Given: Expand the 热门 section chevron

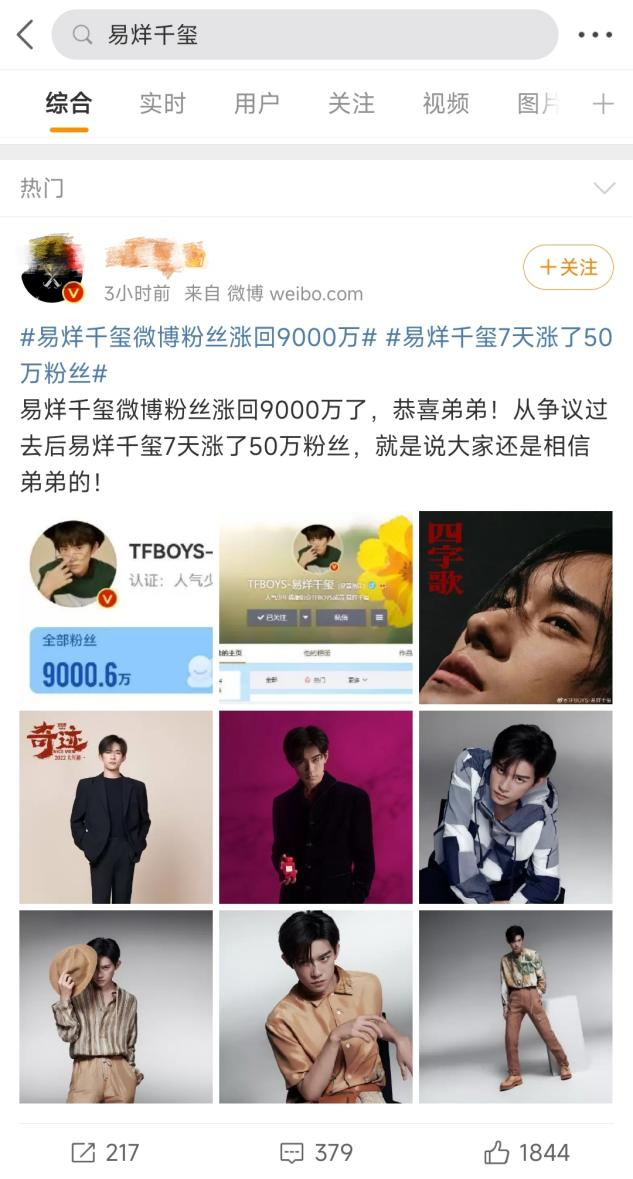Looking at the screenshot, I should point(604,188).
